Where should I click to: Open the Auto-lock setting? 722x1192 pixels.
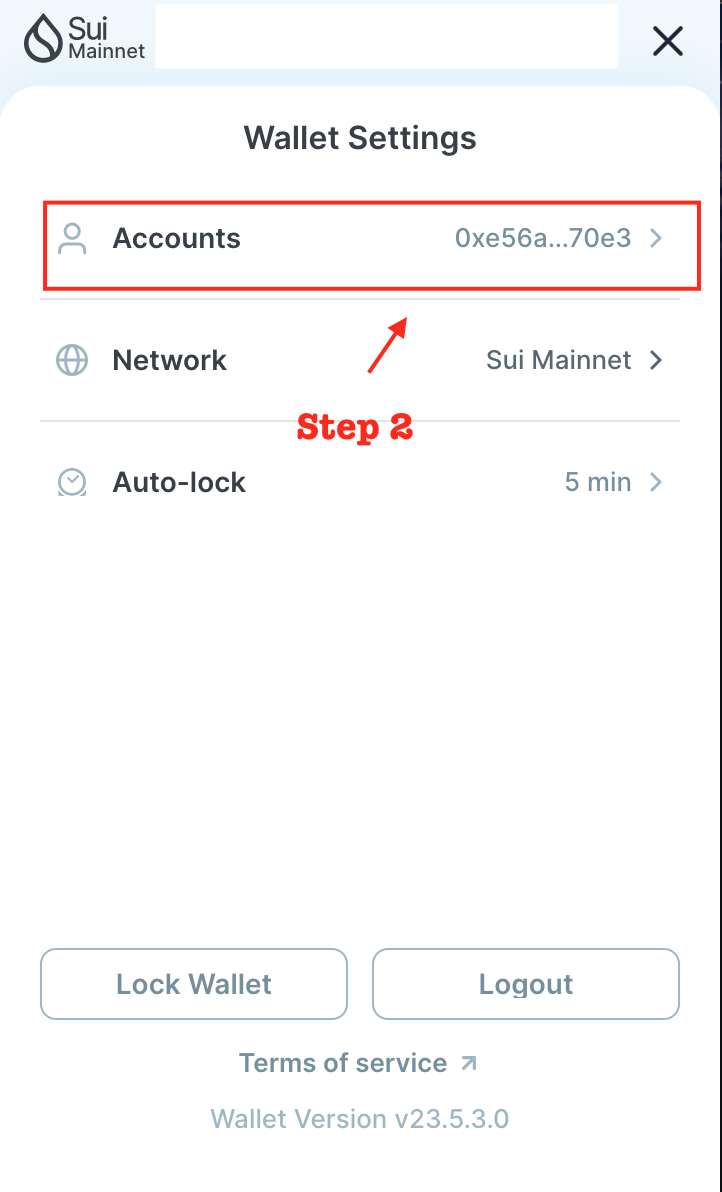(360, 482)
